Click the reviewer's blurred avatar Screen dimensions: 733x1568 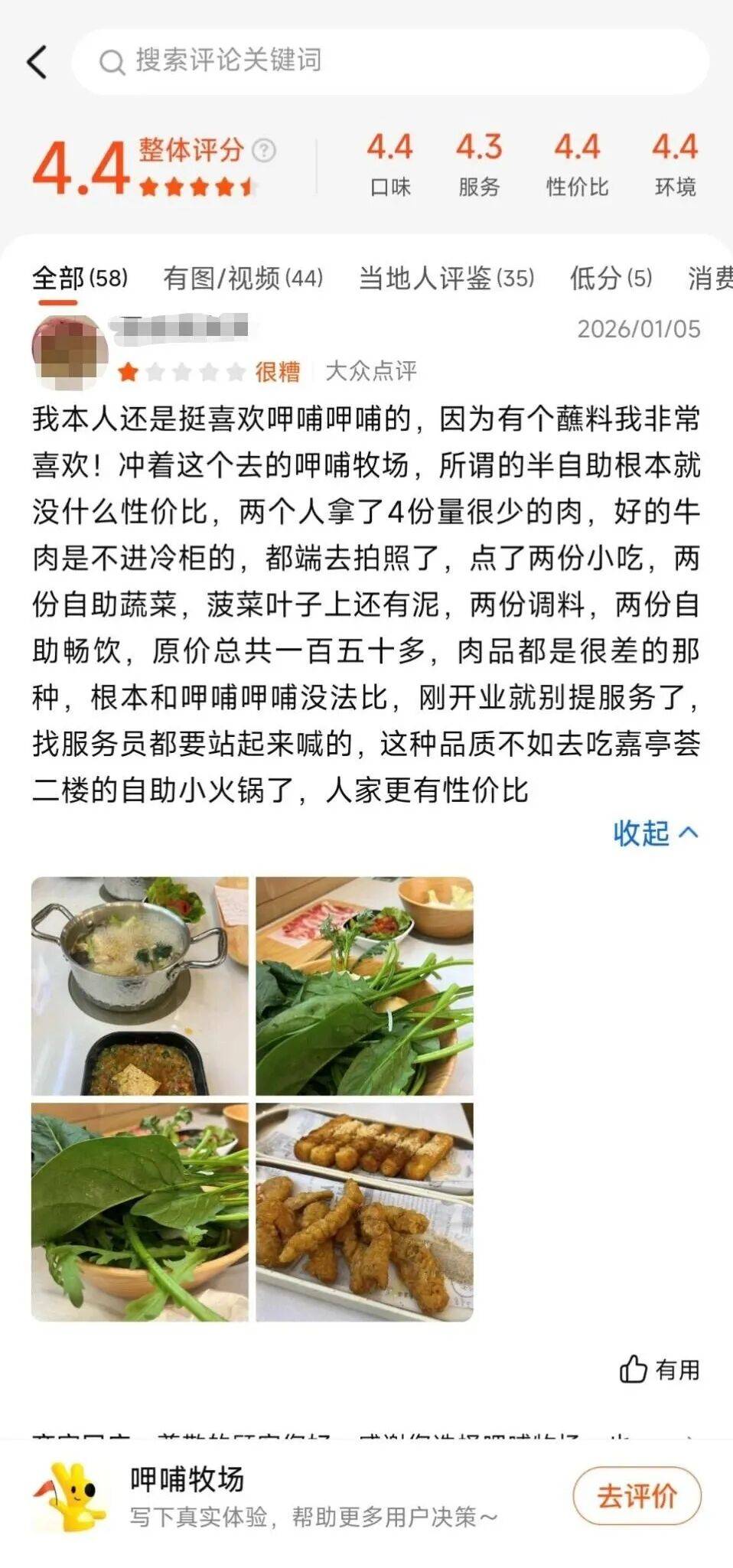point(67,348)
